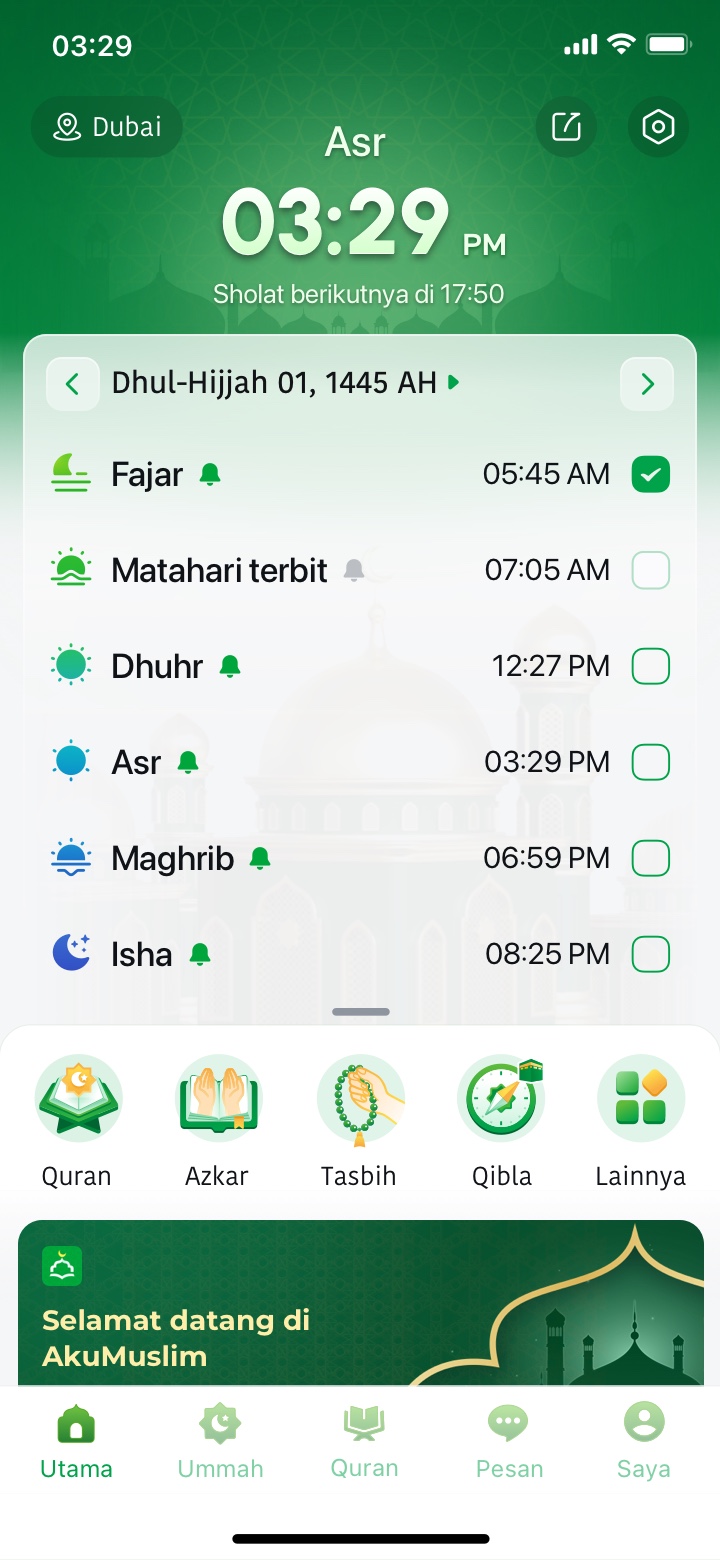Viewport: 720px width, 1560px height.
Task: Go to the previous day
Action: click(x=73, y=383)
